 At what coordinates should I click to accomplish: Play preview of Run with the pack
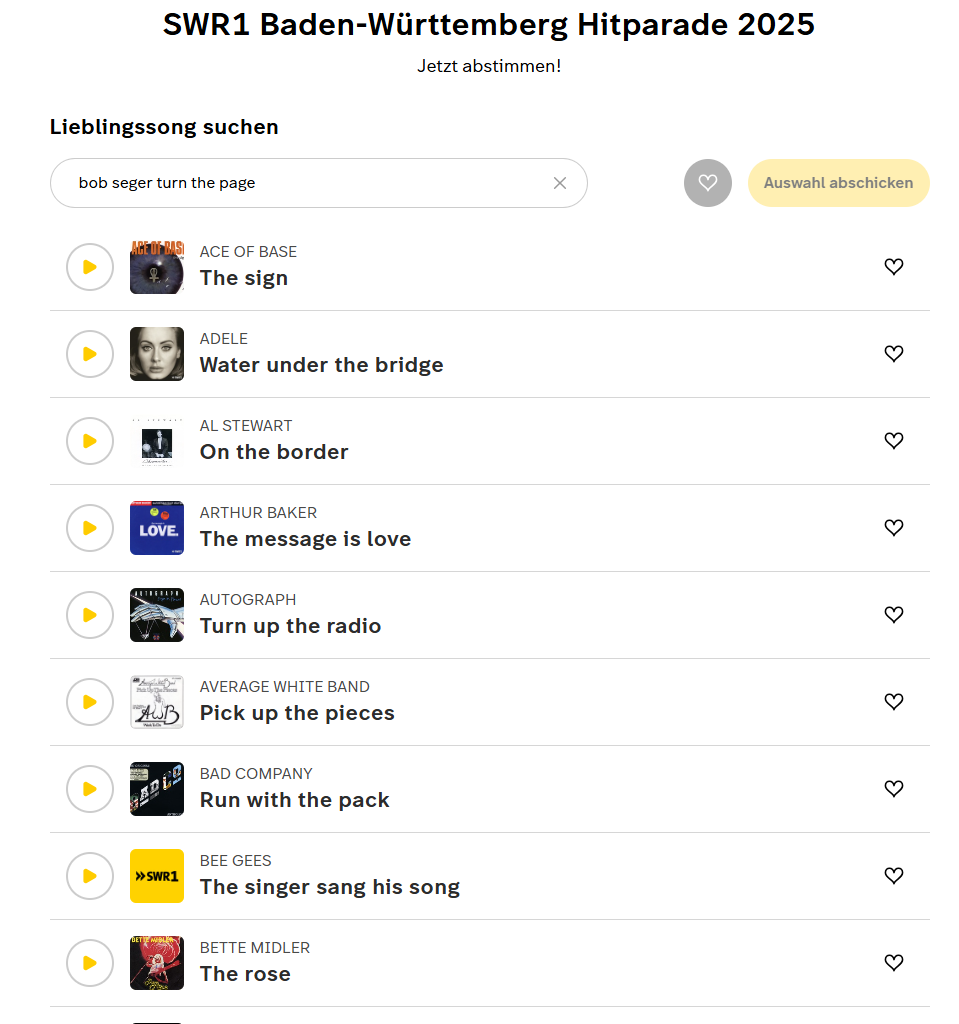pos(90,789)
